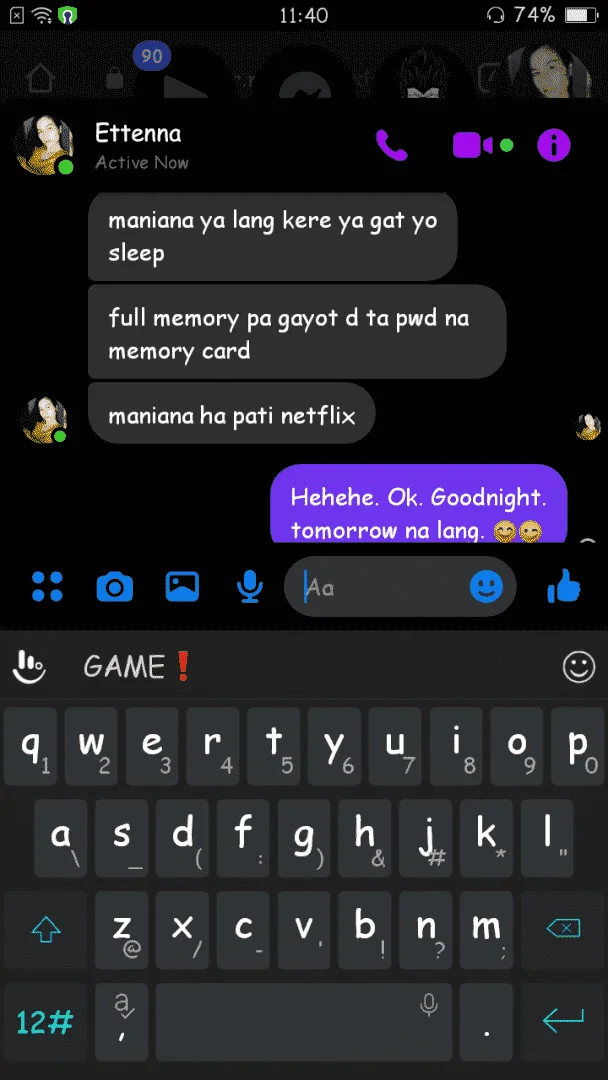The height and width of the screenshot is (1080, 608).
Task: Open the keyboard TouchPal logo menu
Action: (29, 666)
